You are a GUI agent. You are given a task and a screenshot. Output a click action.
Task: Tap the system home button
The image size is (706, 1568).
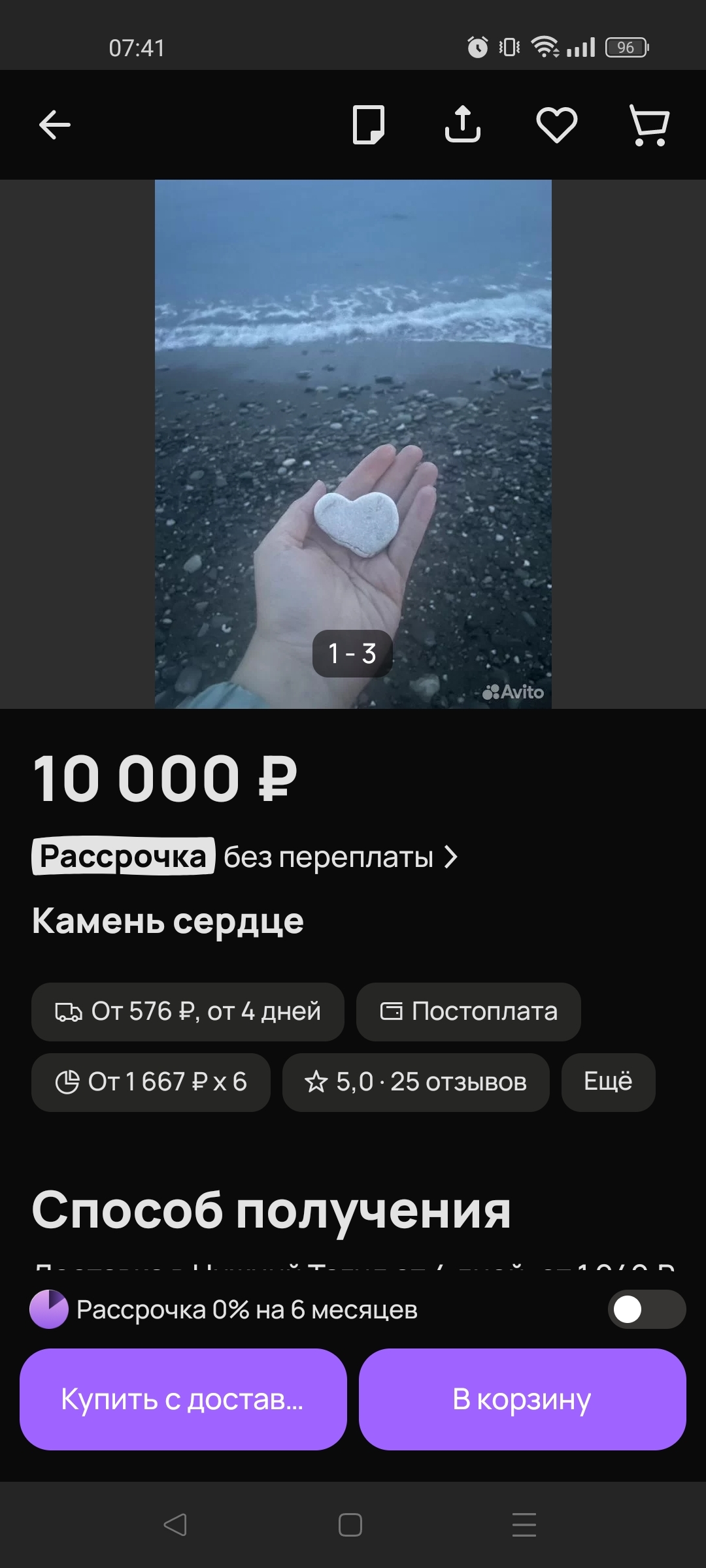pos(350,1525)
